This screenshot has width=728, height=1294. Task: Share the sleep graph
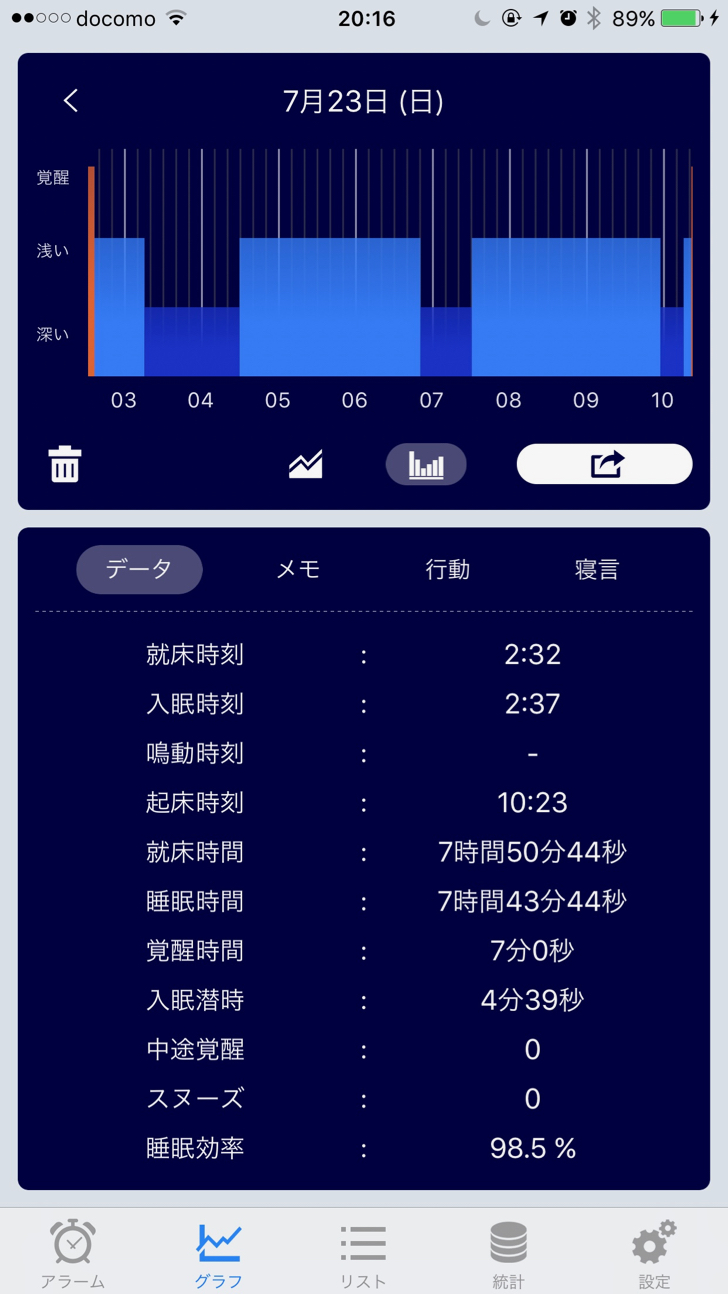point(604,465)
